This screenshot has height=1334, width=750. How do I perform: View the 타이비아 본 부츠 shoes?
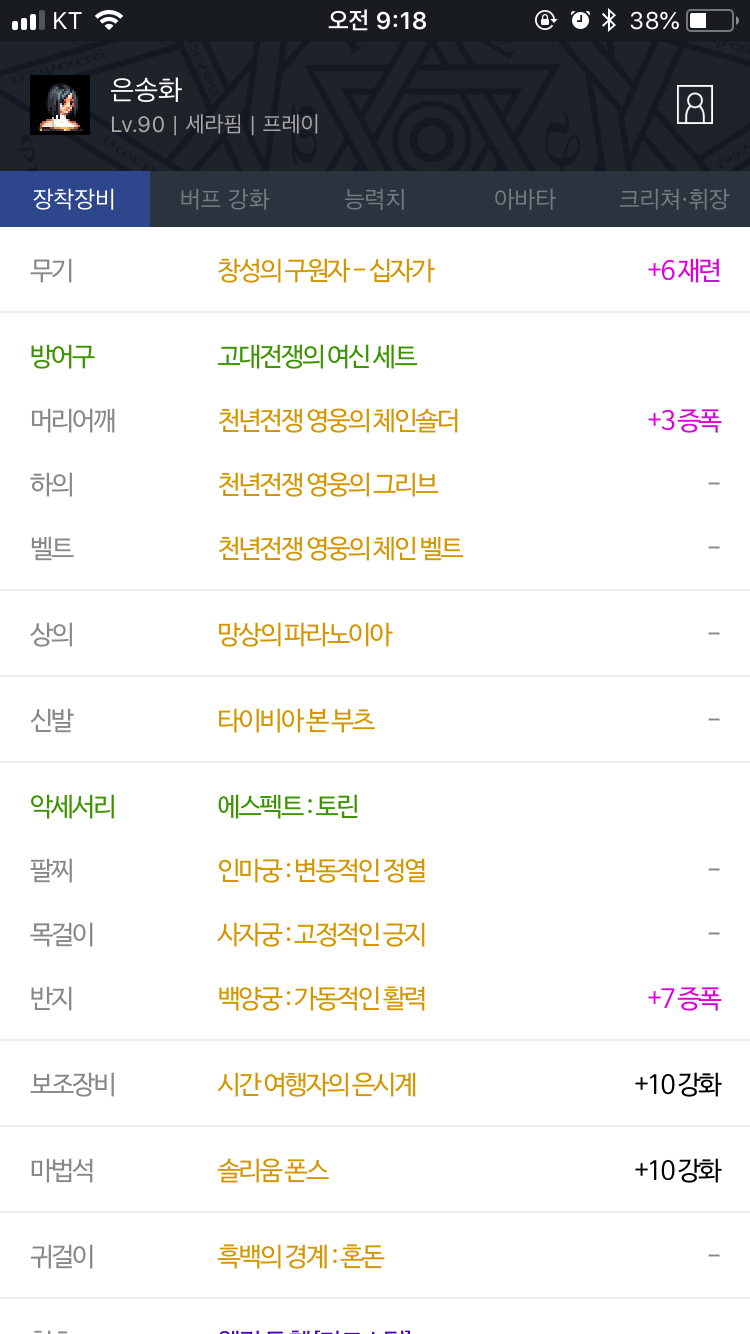(x=296, y=720)
